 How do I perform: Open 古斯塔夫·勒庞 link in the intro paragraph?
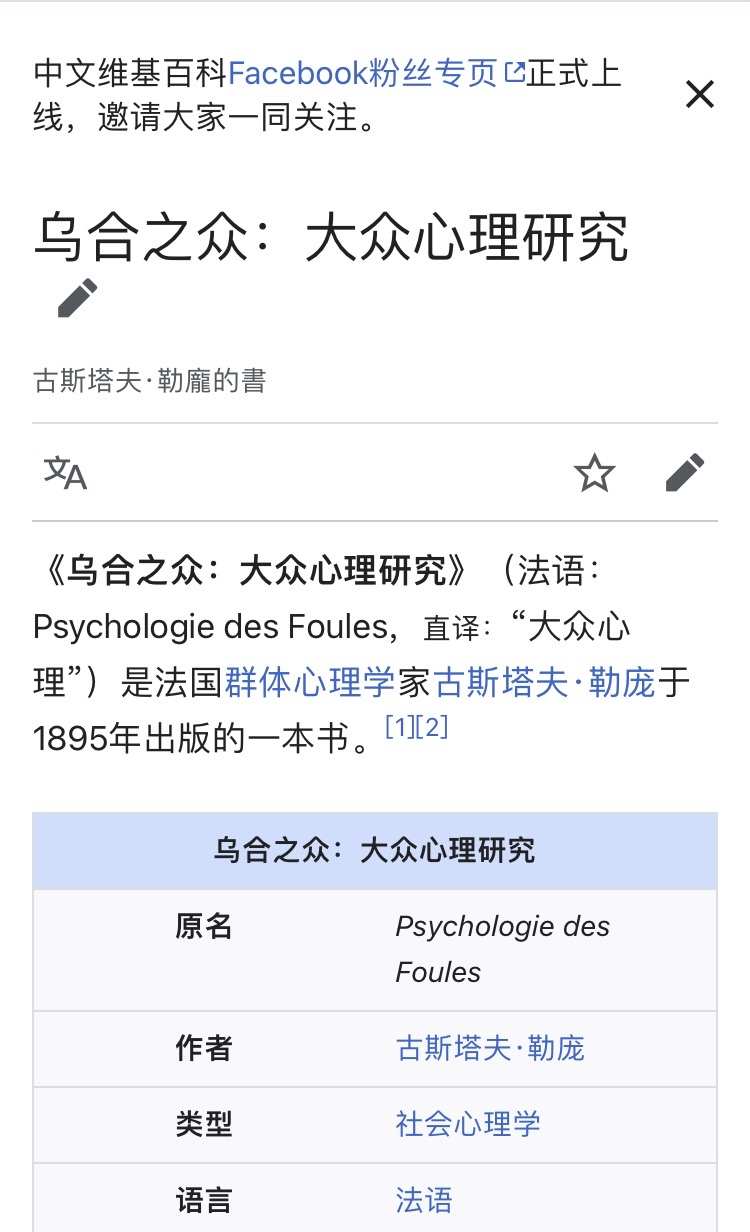pyautogui.click(x=545, y=683)
